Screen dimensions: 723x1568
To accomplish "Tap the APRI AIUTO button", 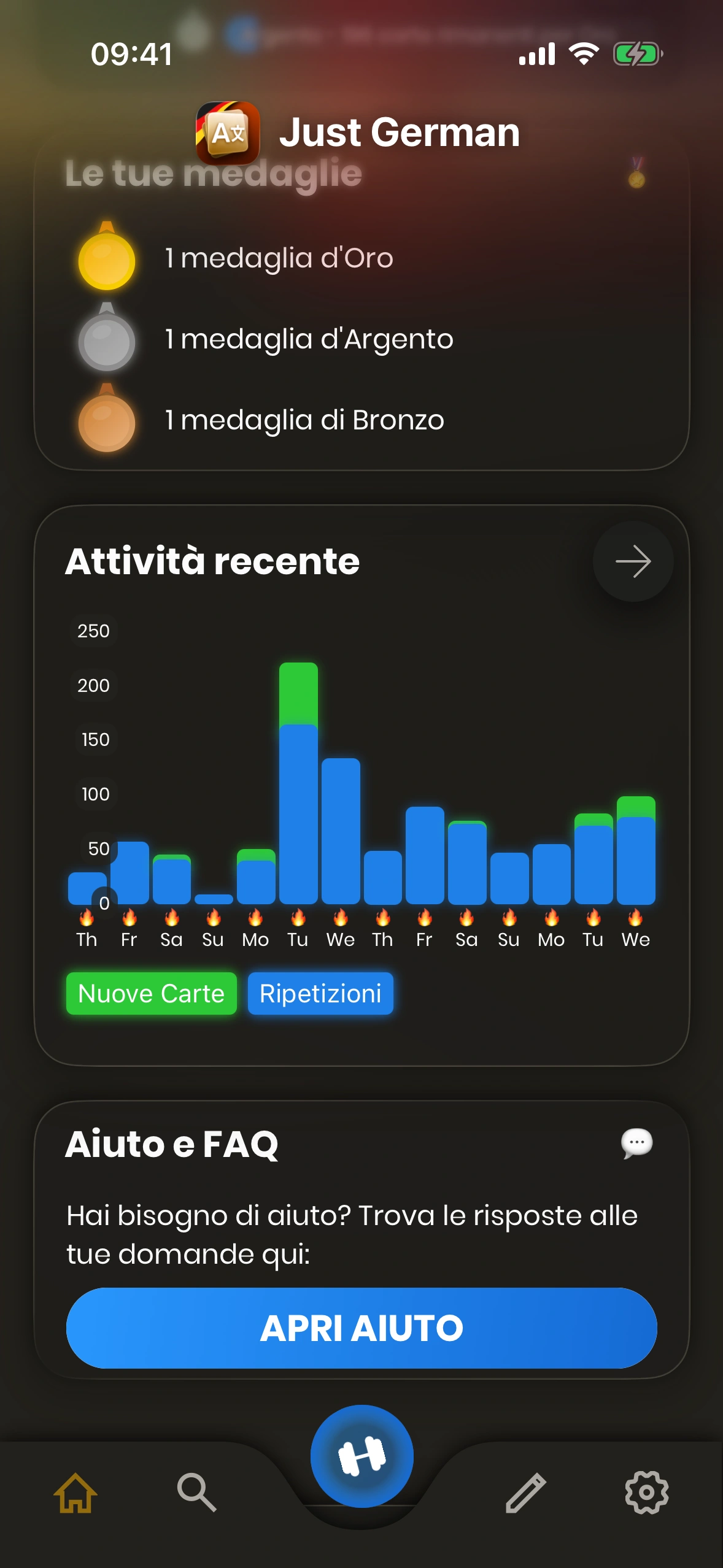I will pyautogui.click(x=361, y=1328).
